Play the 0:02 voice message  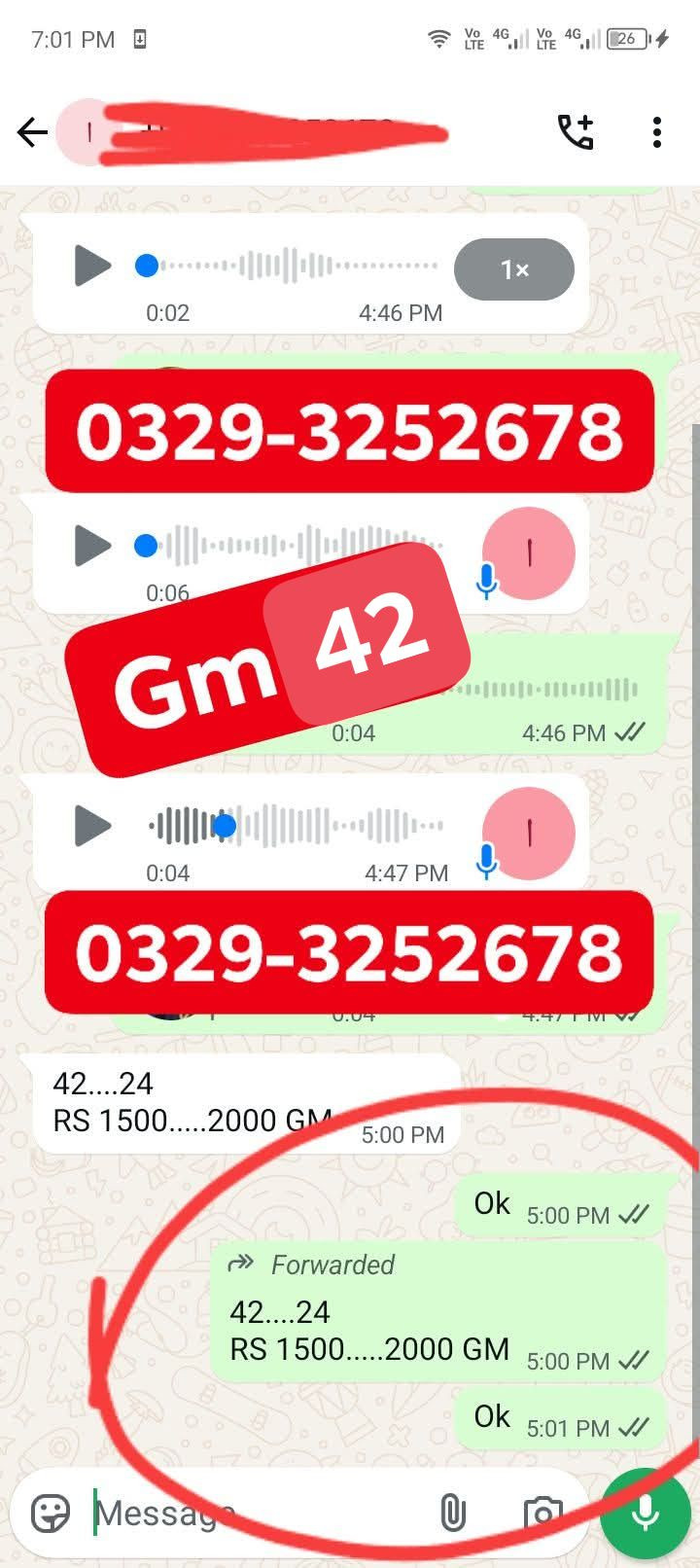coord(93,266)
